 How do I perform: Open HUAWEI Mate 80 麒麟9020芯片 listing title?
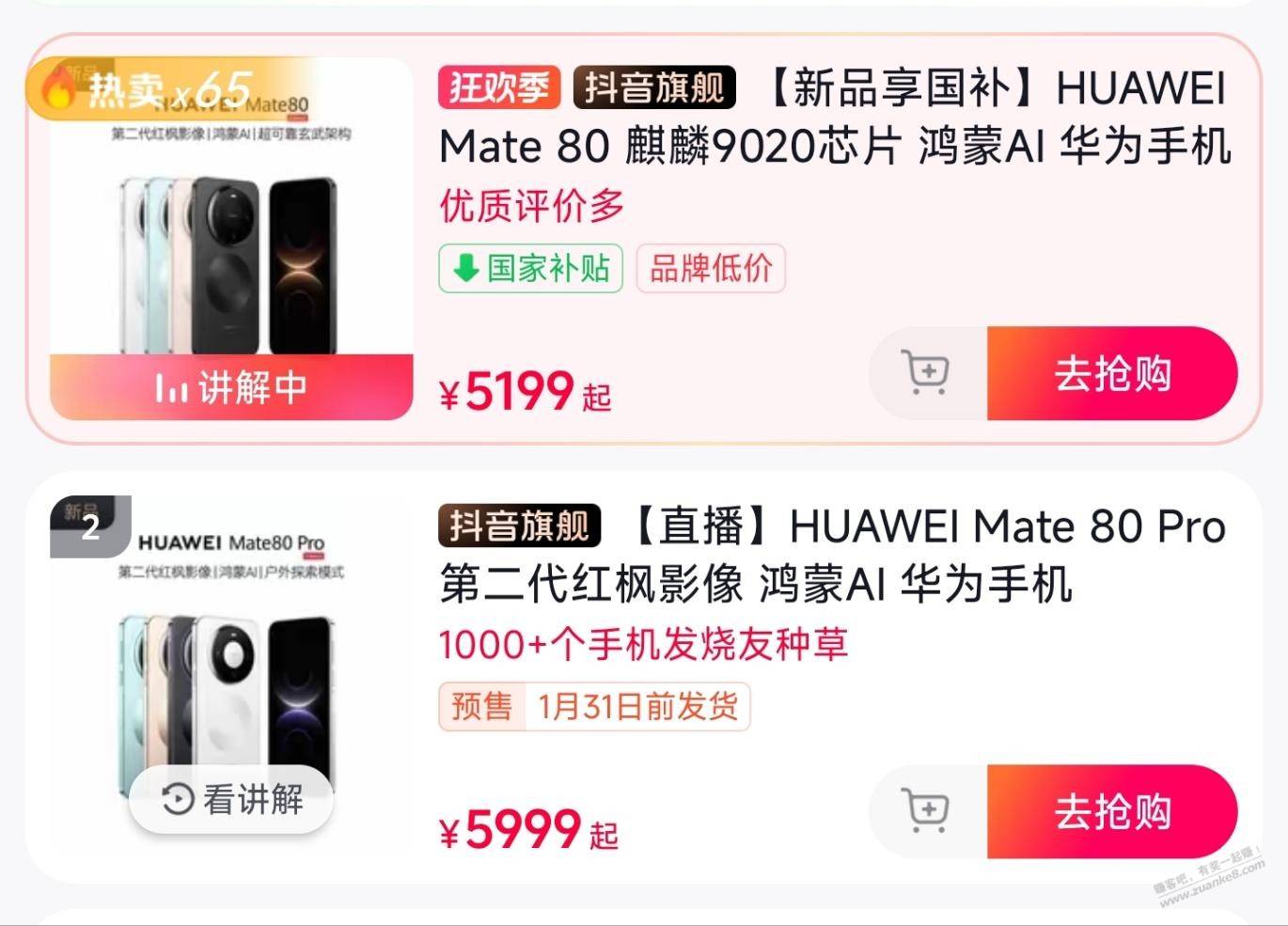(833, 118)
